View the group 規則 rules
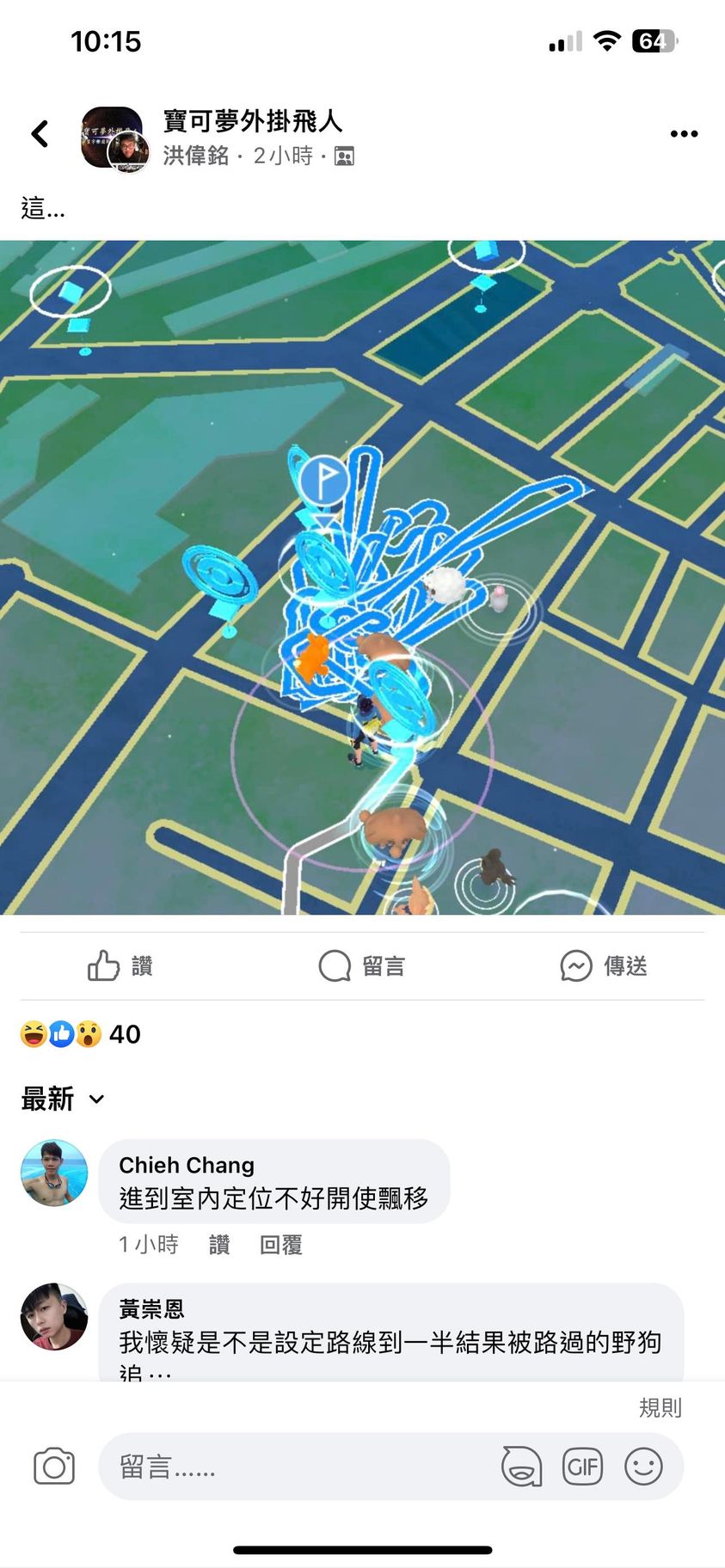The width and height of the screenshot is (725, 1568). (660, 1407)
